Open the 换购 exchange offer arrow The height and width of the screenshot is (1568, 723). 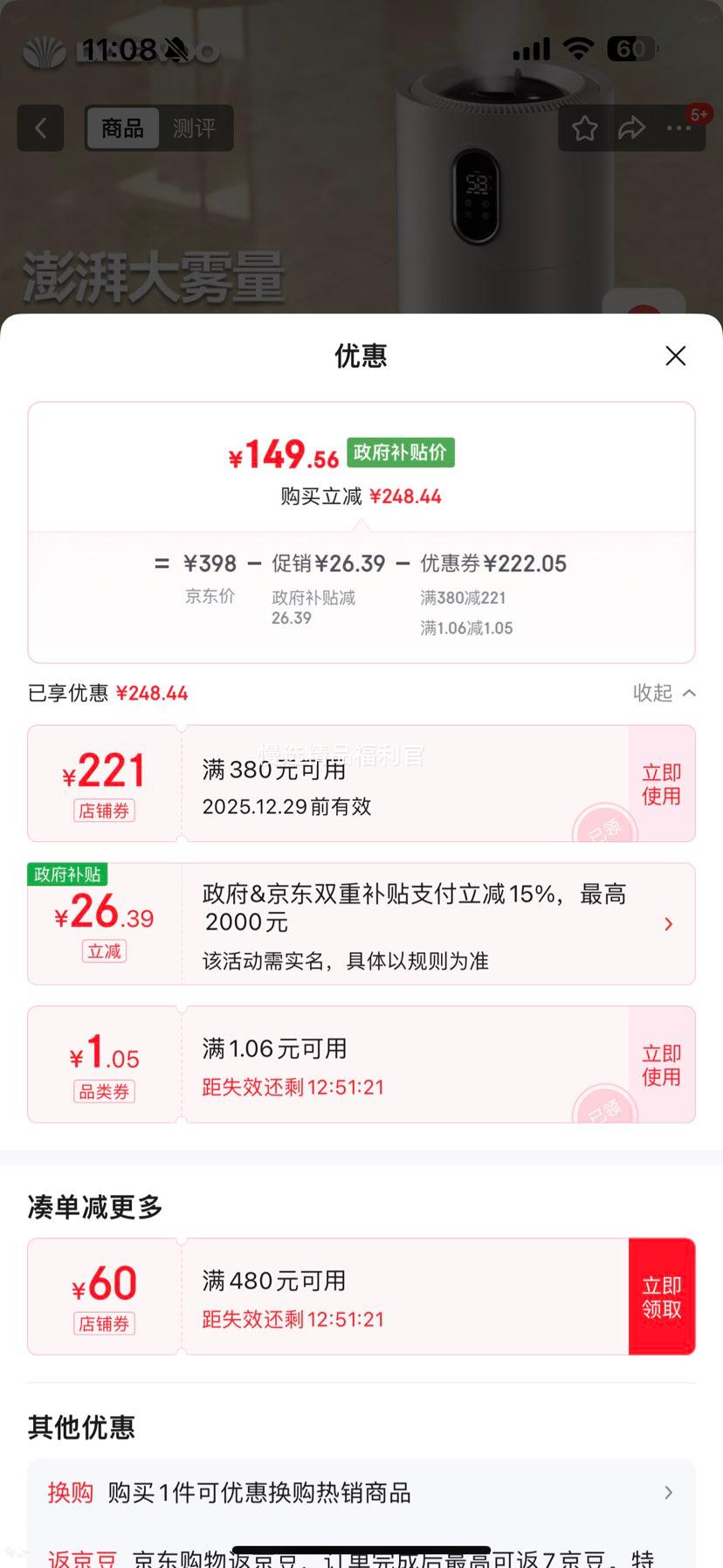click(668, 1493)
